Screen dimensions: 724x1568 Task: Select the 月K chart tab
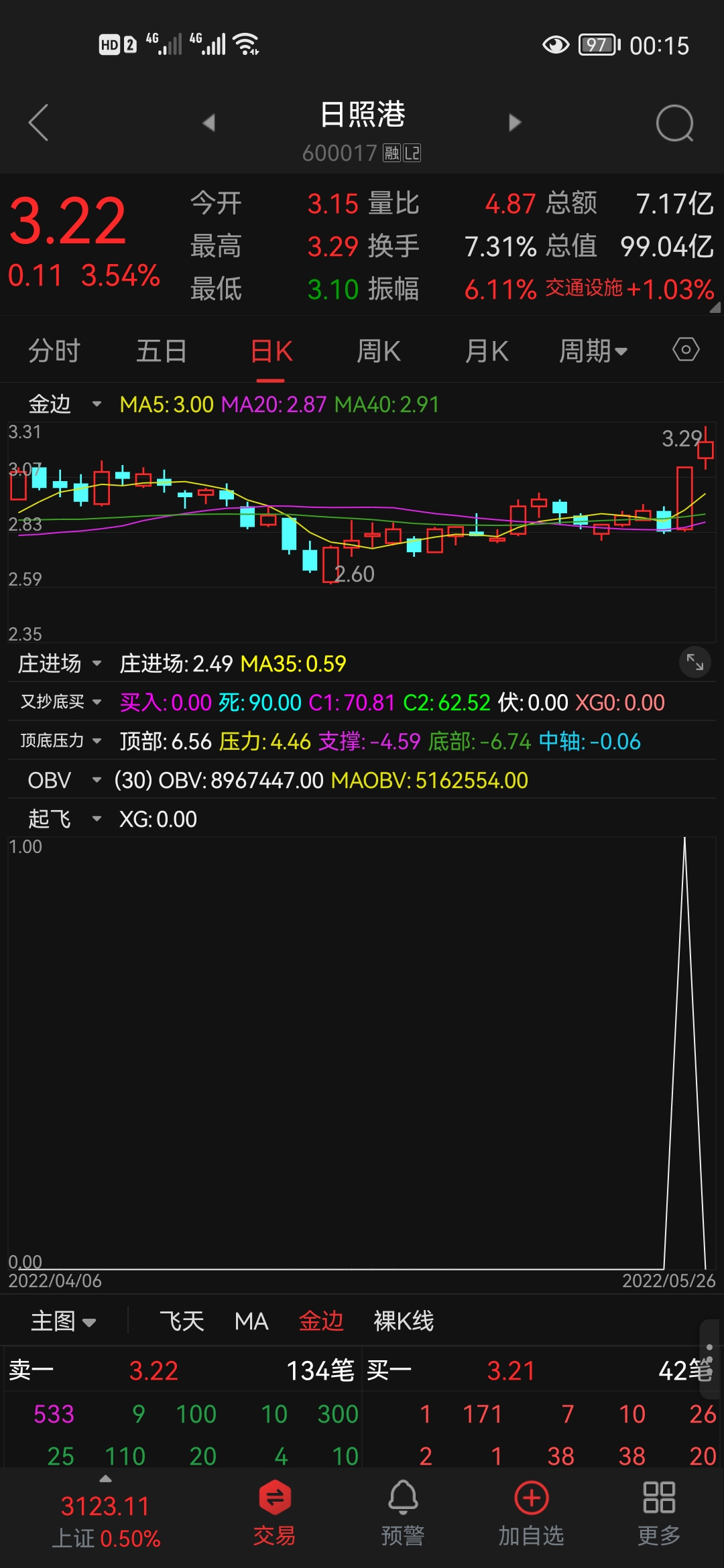pyautogui.click(x=487, y=351)
